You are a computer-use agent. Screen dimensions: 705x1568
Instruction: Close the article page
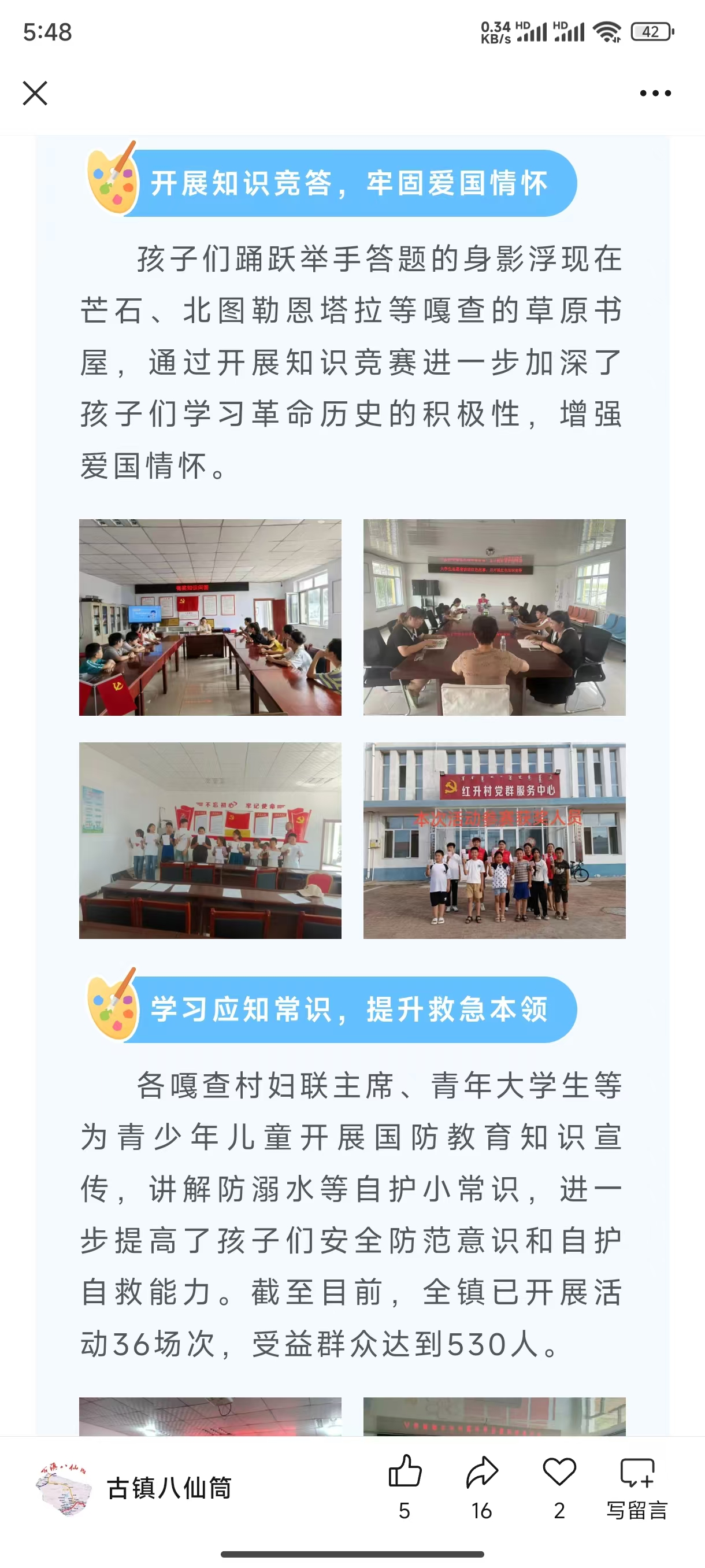35,93
